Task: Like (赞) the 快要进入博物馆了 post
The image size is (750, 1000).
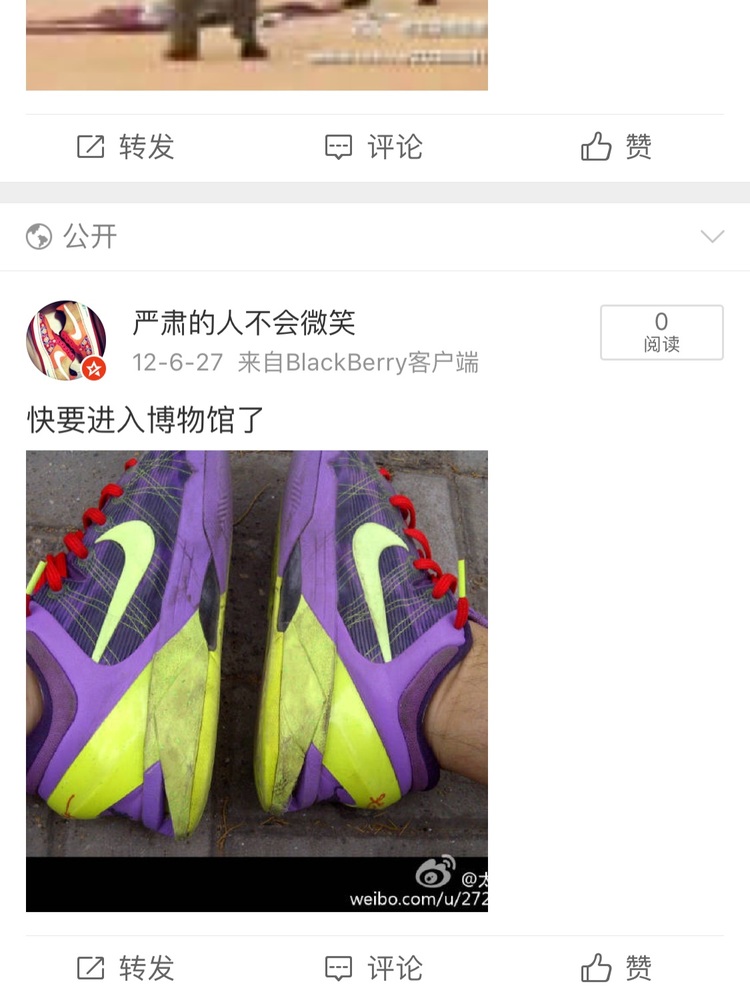Action: (616, 968)
